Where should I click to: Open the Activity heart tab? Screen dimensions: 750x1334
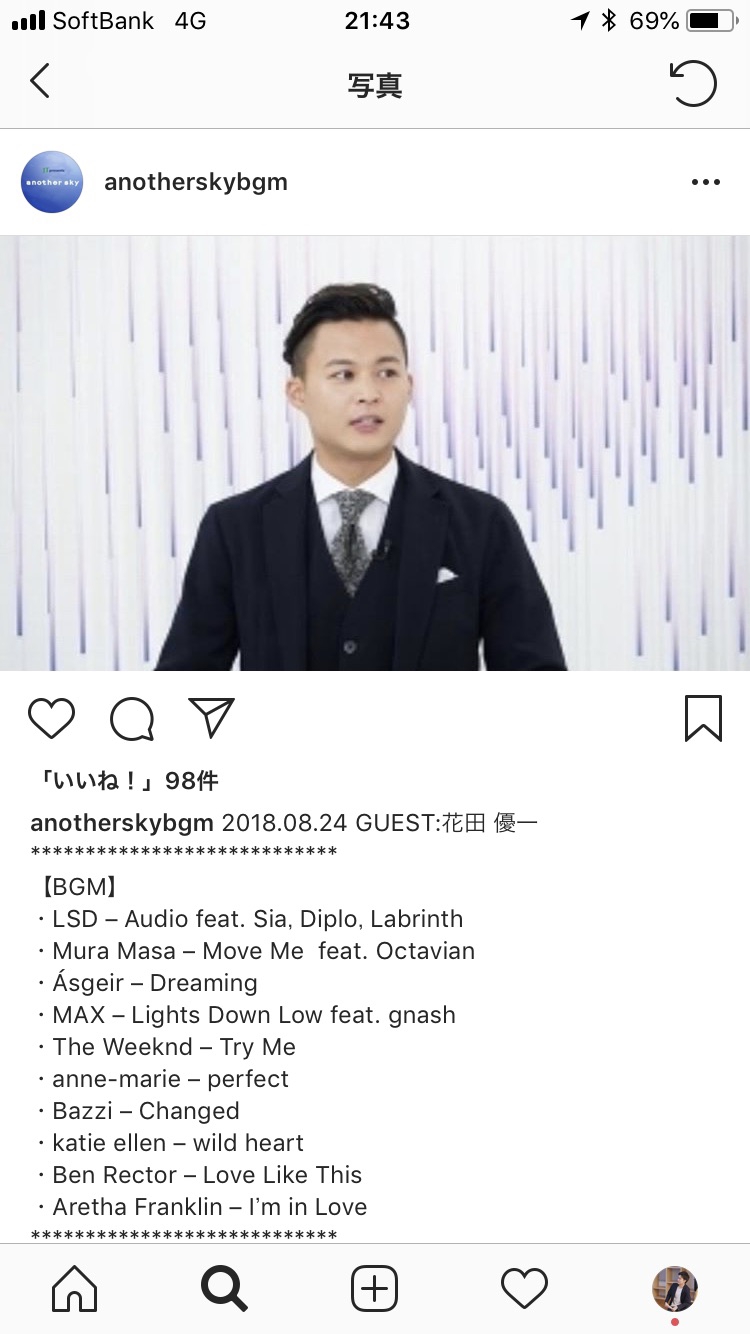(524, 1289)
